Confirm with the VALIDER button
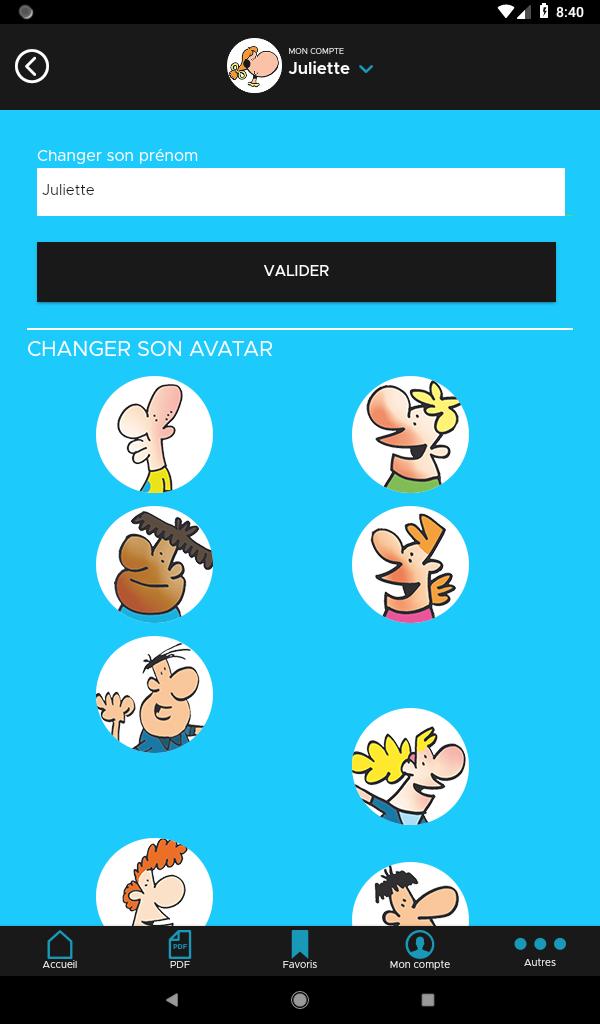Screen dimensions: 600x1024 coord(296,272)
